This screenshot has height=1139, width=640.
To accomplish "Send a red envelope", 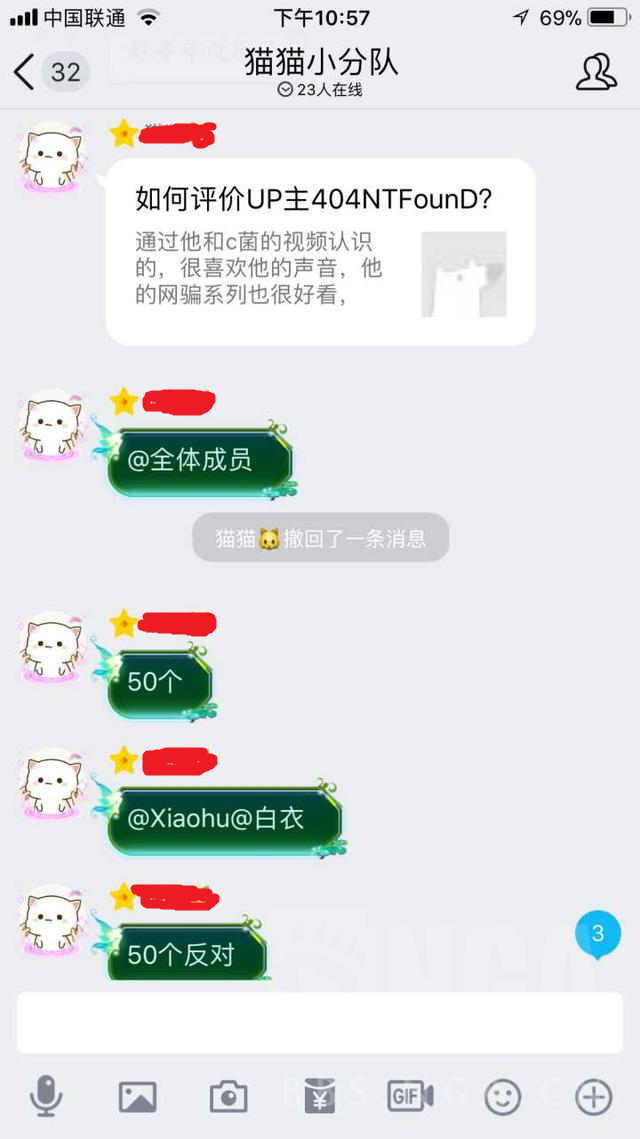I will tap(321, 1097).
